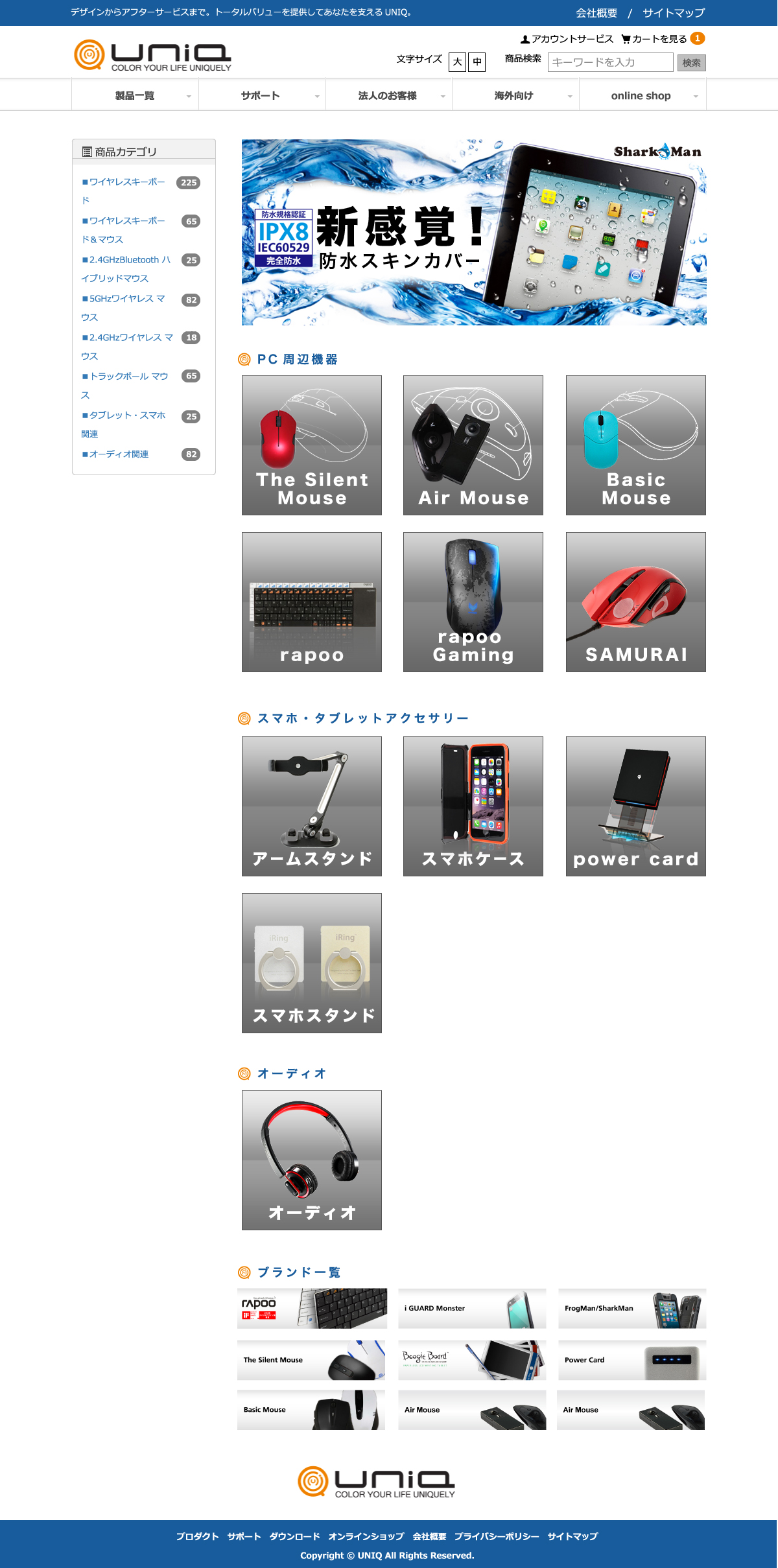The width and height of the screenshot is (778, 1568).
Task: Open The Silent Mouse product tile
Action: click(x=312, y=445)
